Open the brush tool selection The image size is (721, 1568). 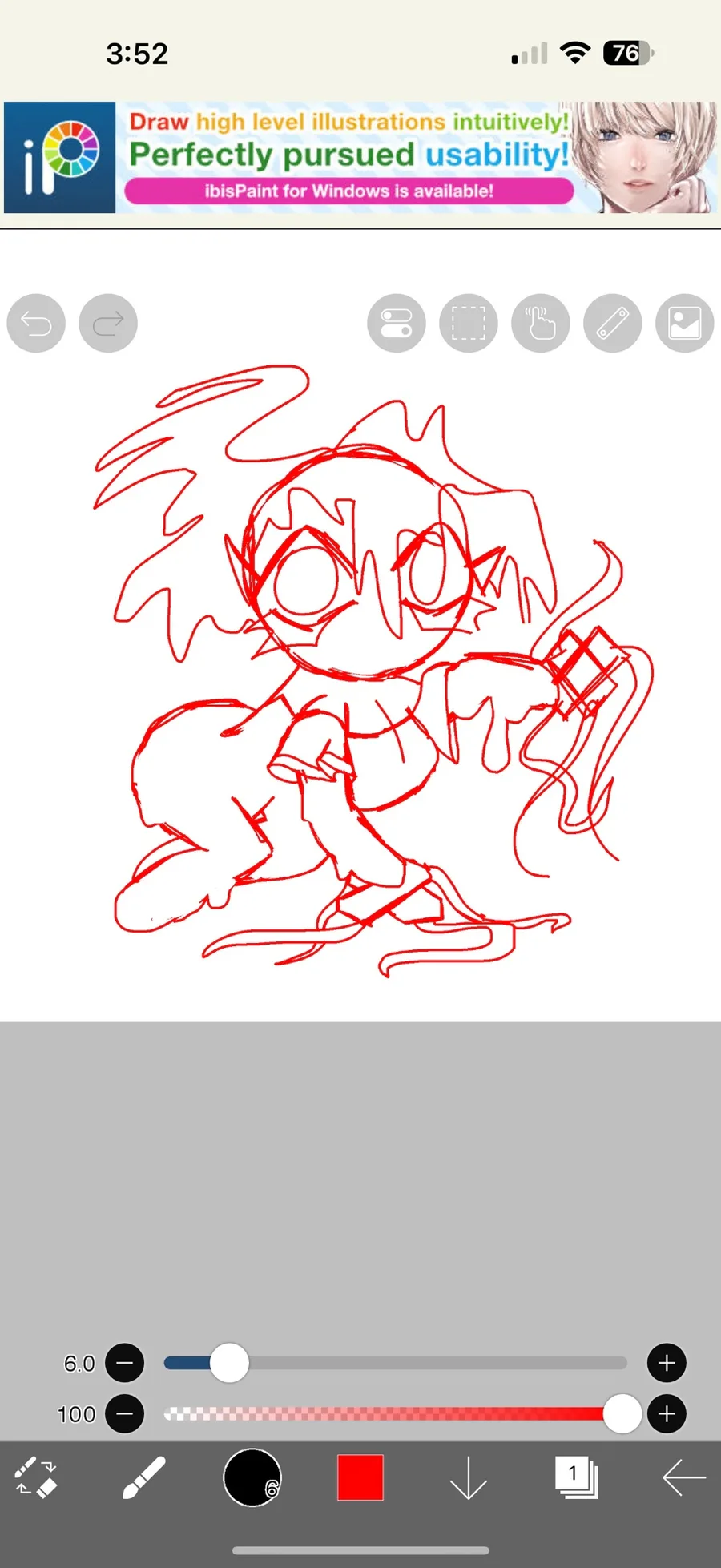point(144,1477)
